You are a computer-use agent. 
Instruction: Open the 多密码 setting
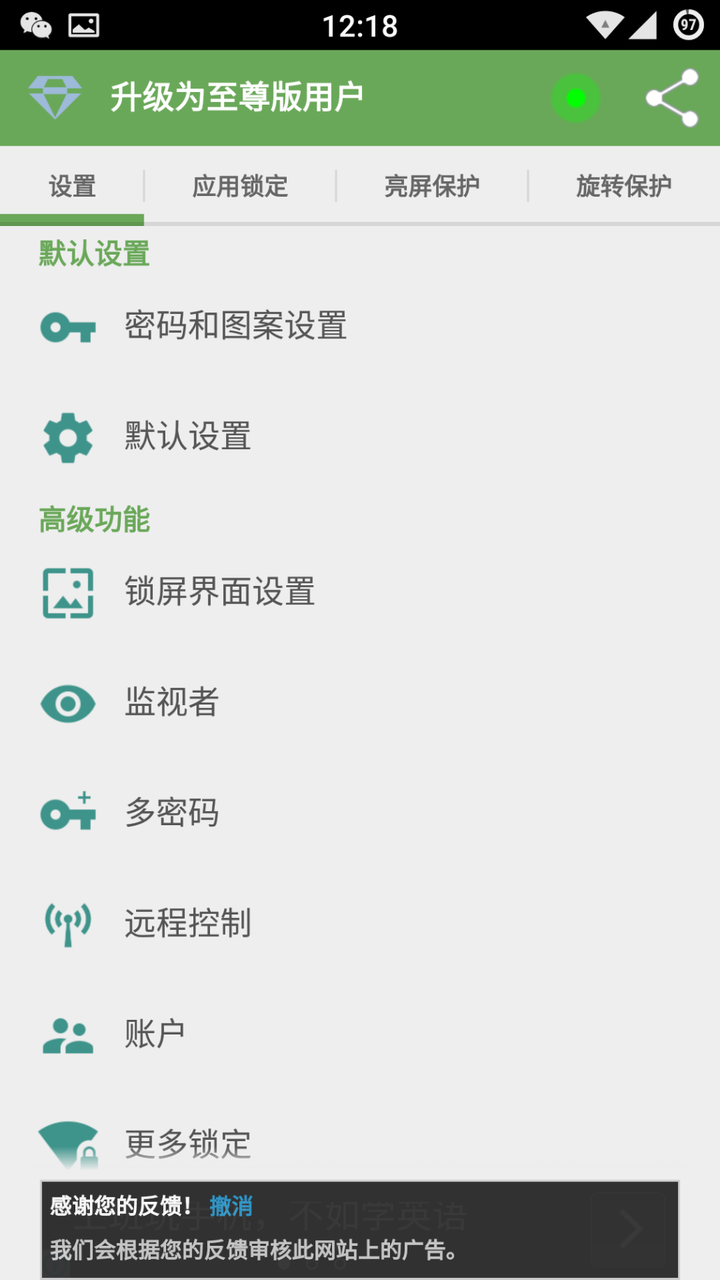[172, 813]
